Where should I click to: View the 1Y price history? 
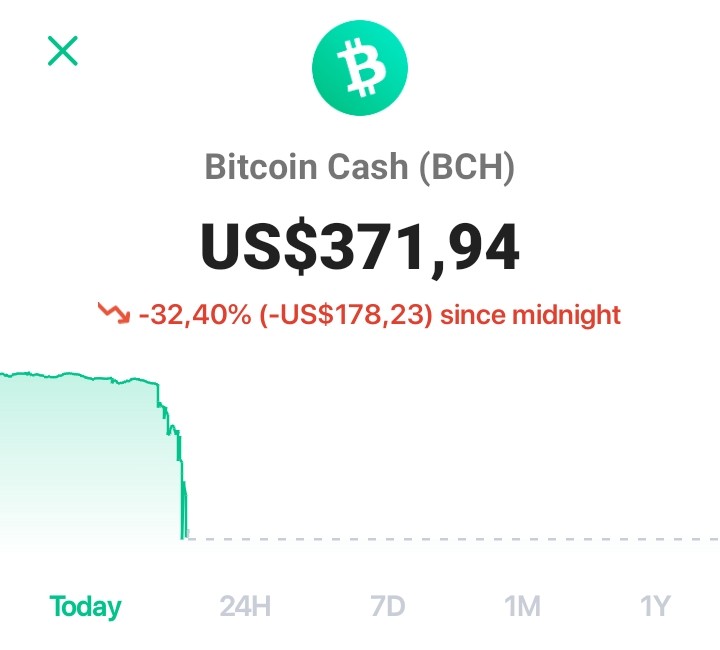point(655,606)
